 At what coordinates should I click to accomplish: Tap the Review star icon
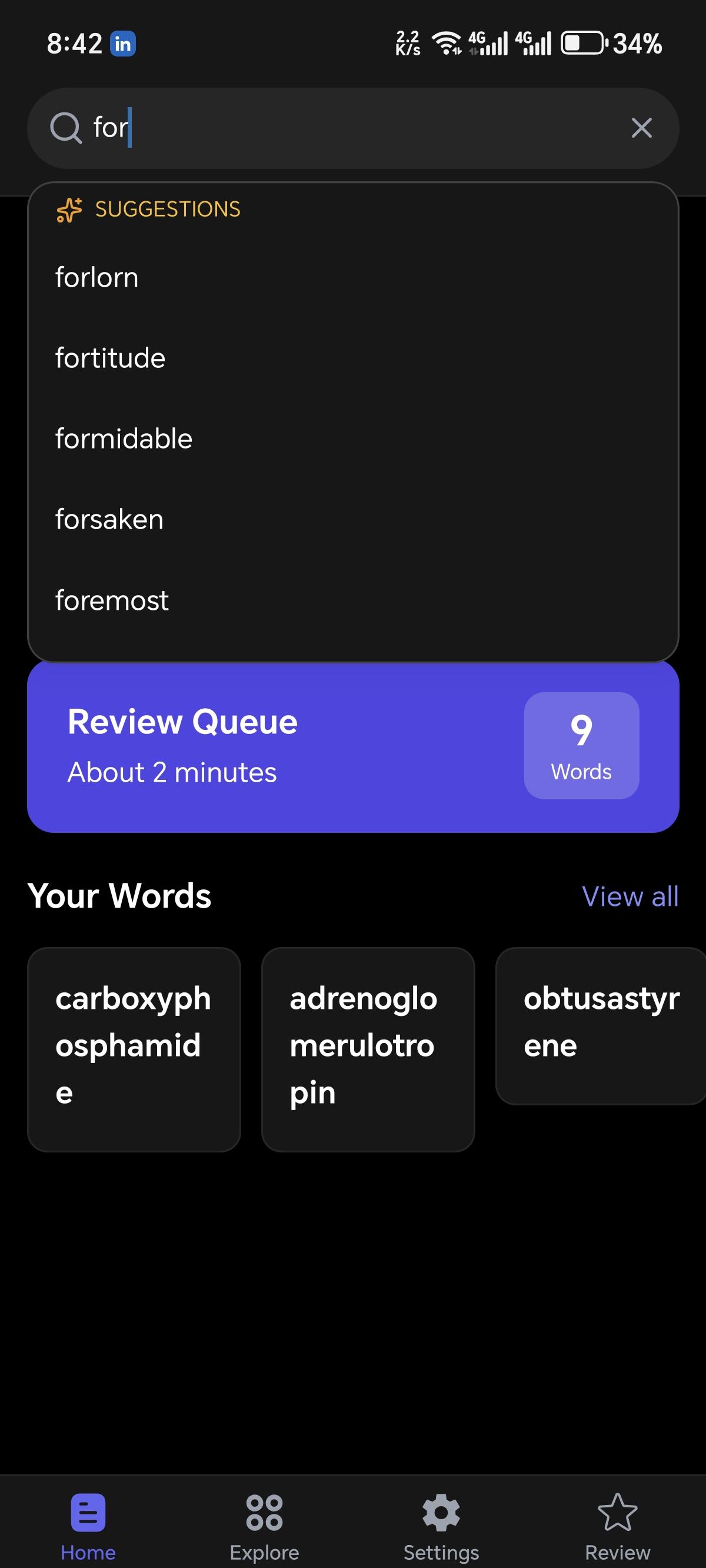[617, 1511]
